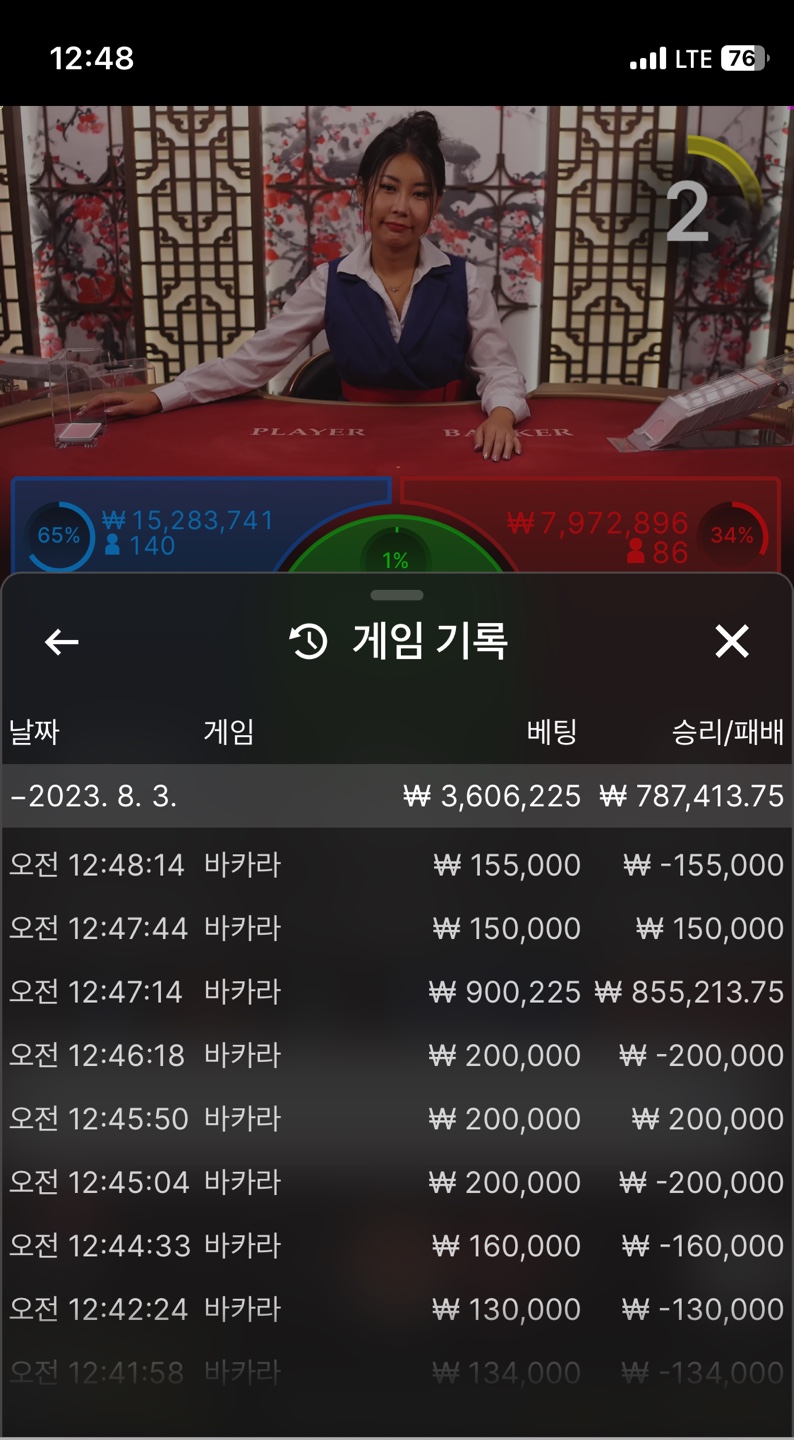The image size is (794, 1440).
Task: Go back from the game history panel
Action: click(x=62, y=641)
